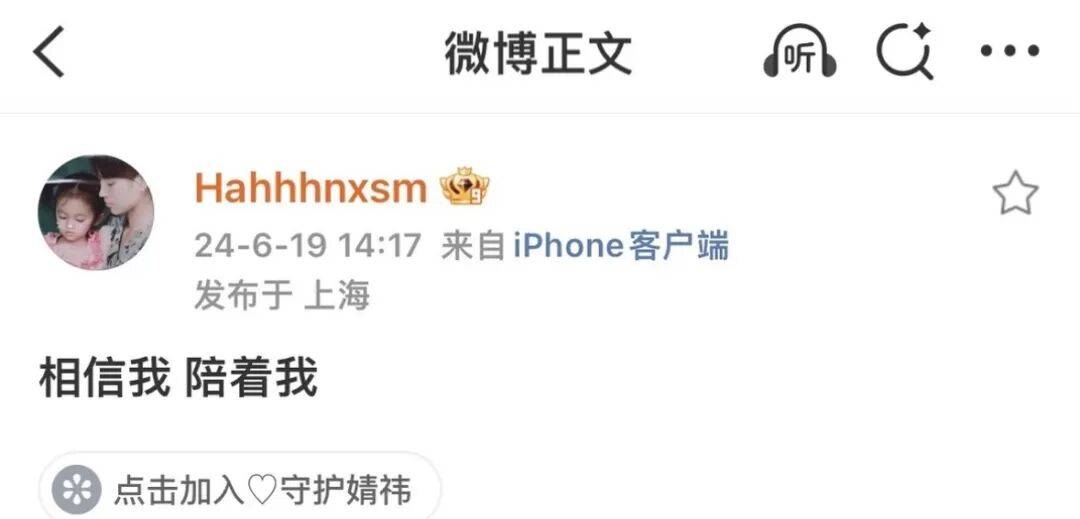Open the Hahhhnxsm username link
Viewport: 1080px width, 519px height.
click(x=311, y=187)
